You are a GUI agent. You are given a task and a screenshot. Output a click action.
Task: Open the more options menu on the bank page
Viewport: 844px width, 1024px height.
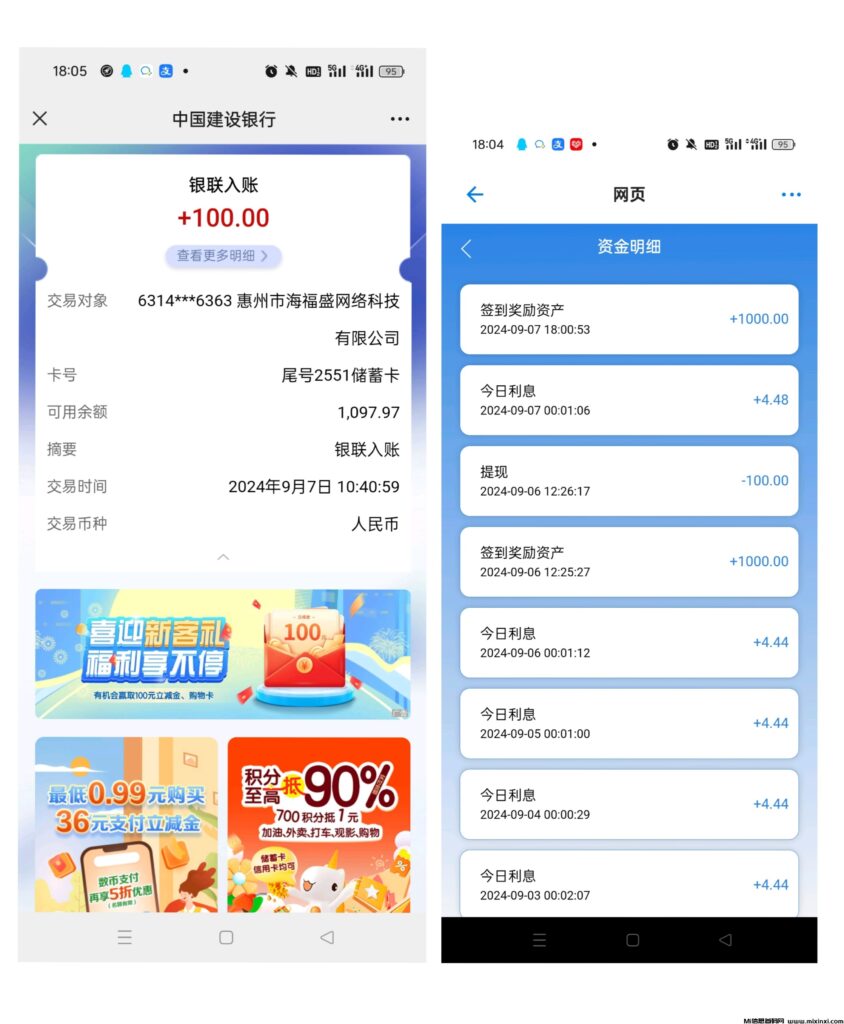pos(400,118)
